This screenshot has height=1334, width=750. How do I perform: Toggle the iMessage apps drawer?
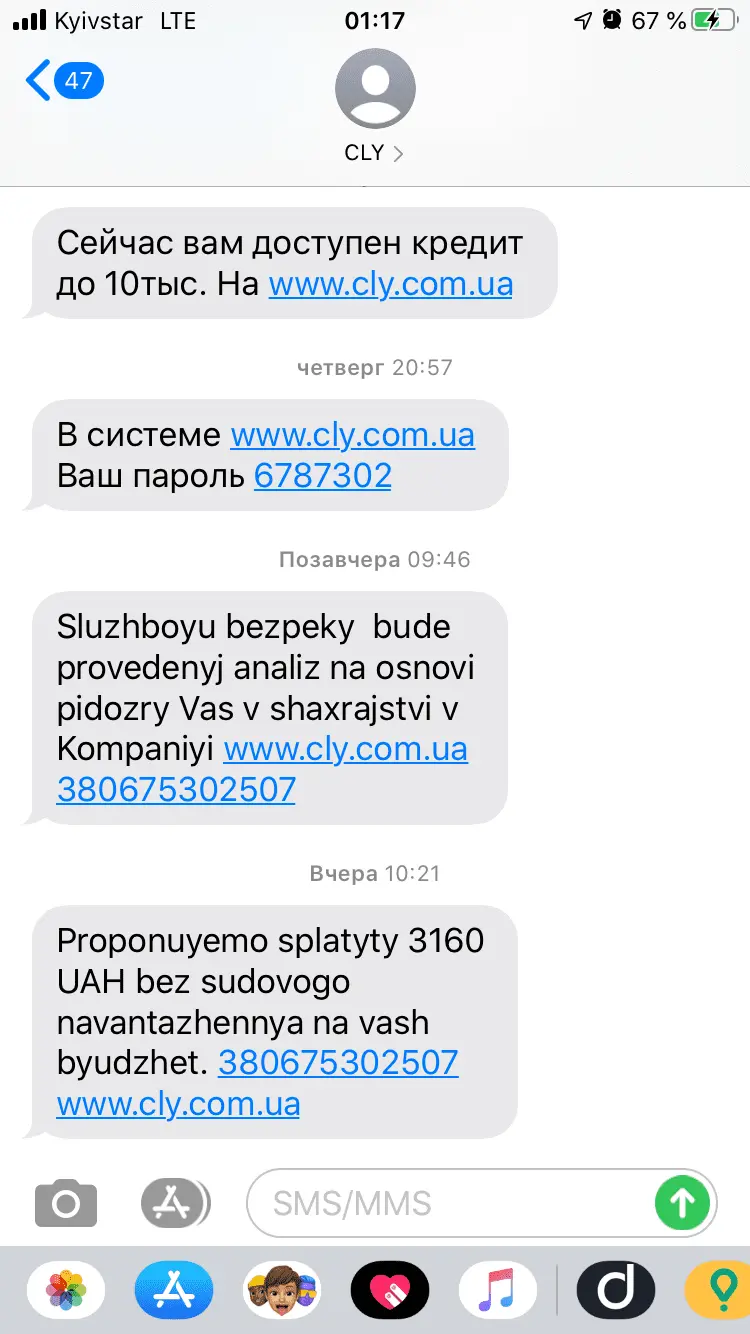tap(175, 1203)
